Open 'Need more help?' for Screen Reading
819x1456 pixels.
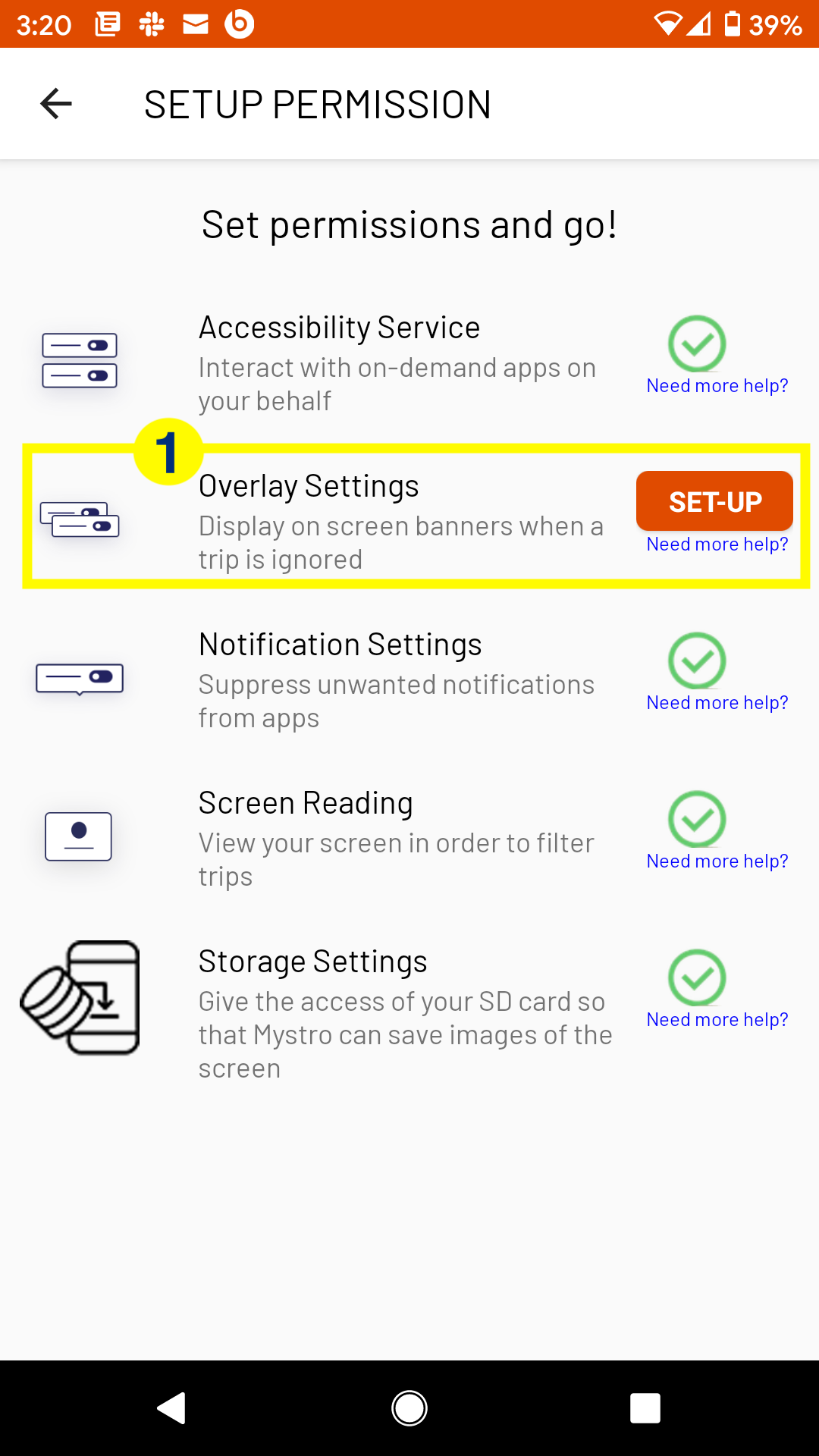point(717,861)
